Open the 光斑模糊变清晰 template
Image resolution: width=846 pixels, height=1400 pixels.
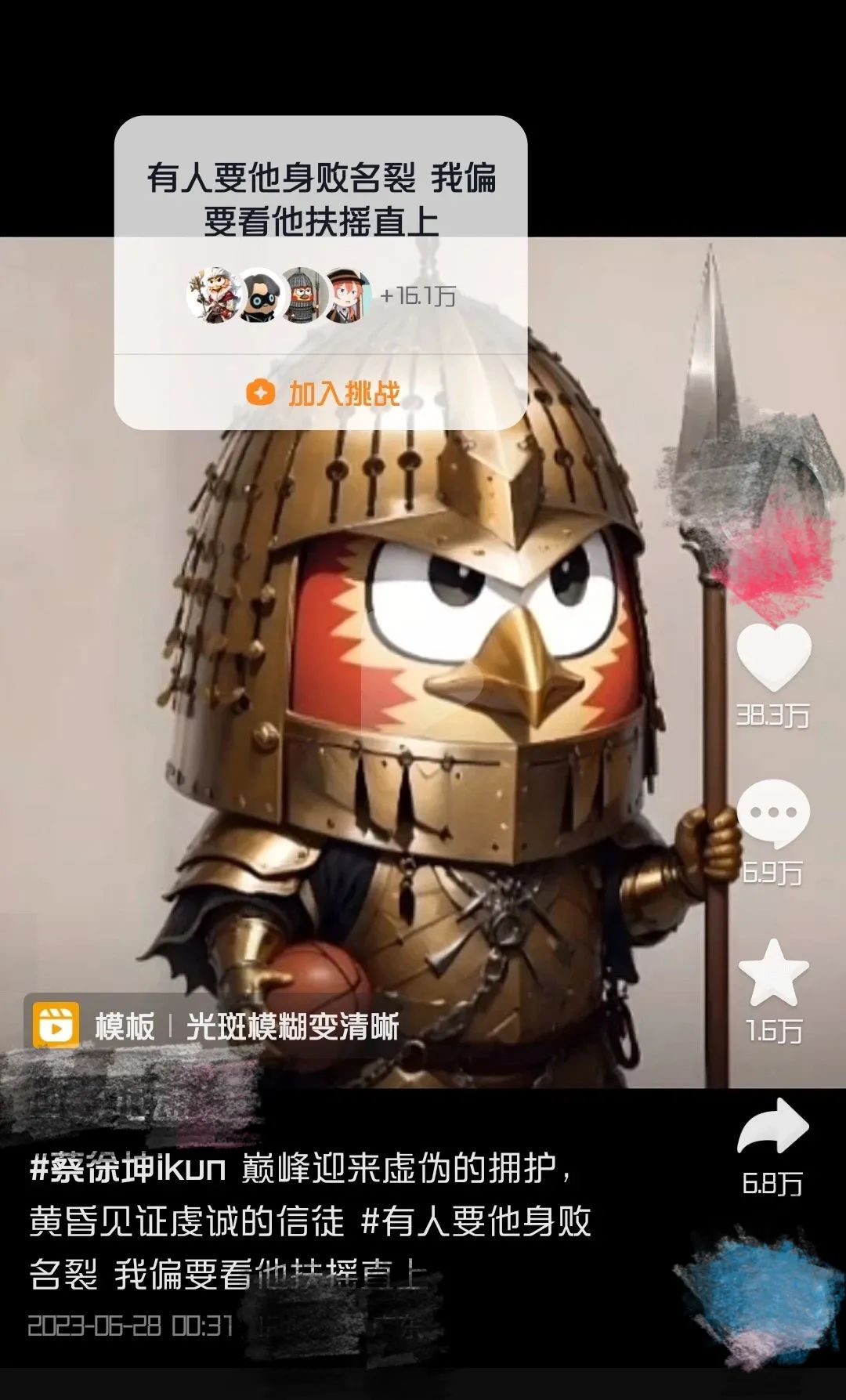coord(291,1026)
